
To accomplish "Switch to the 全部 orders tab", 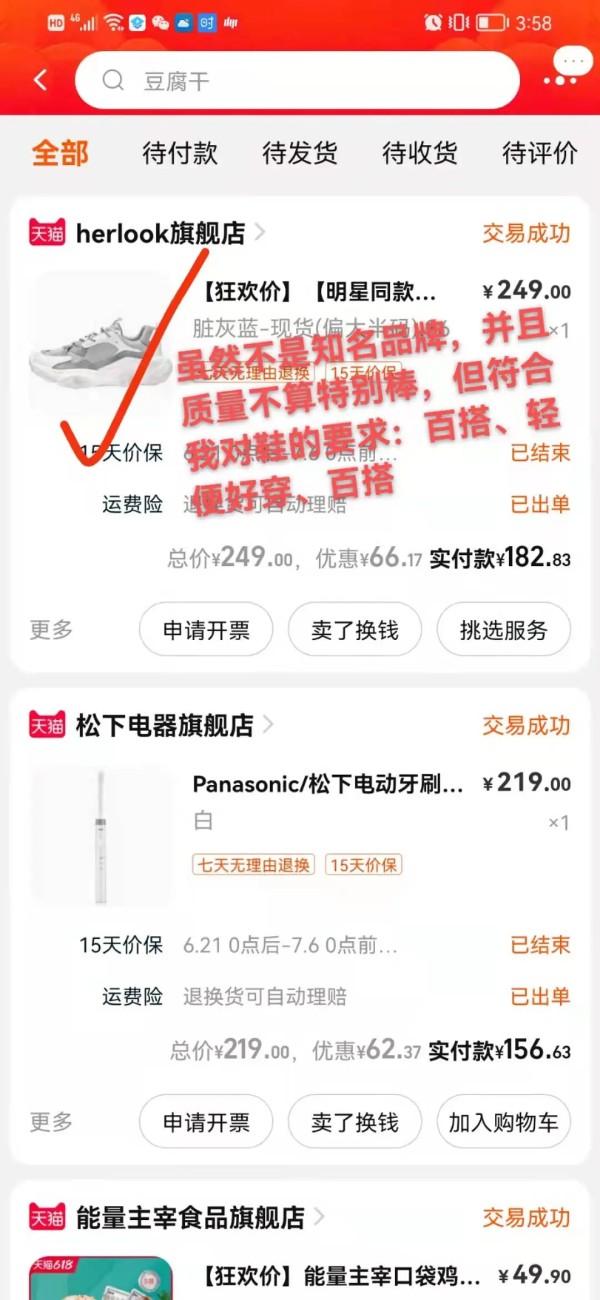I will (60, 153).
